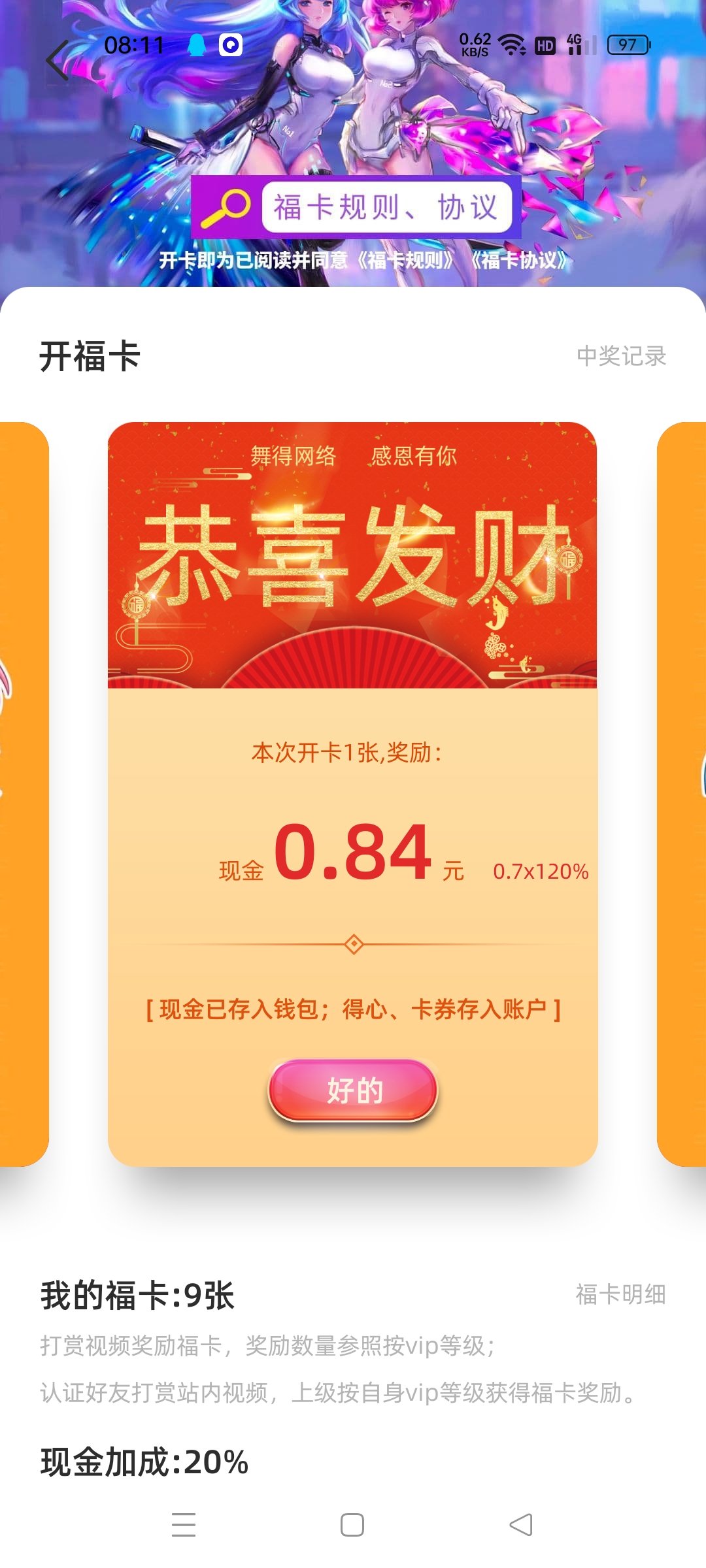View 中奖记录 winning history

click(x=621, y=356)
